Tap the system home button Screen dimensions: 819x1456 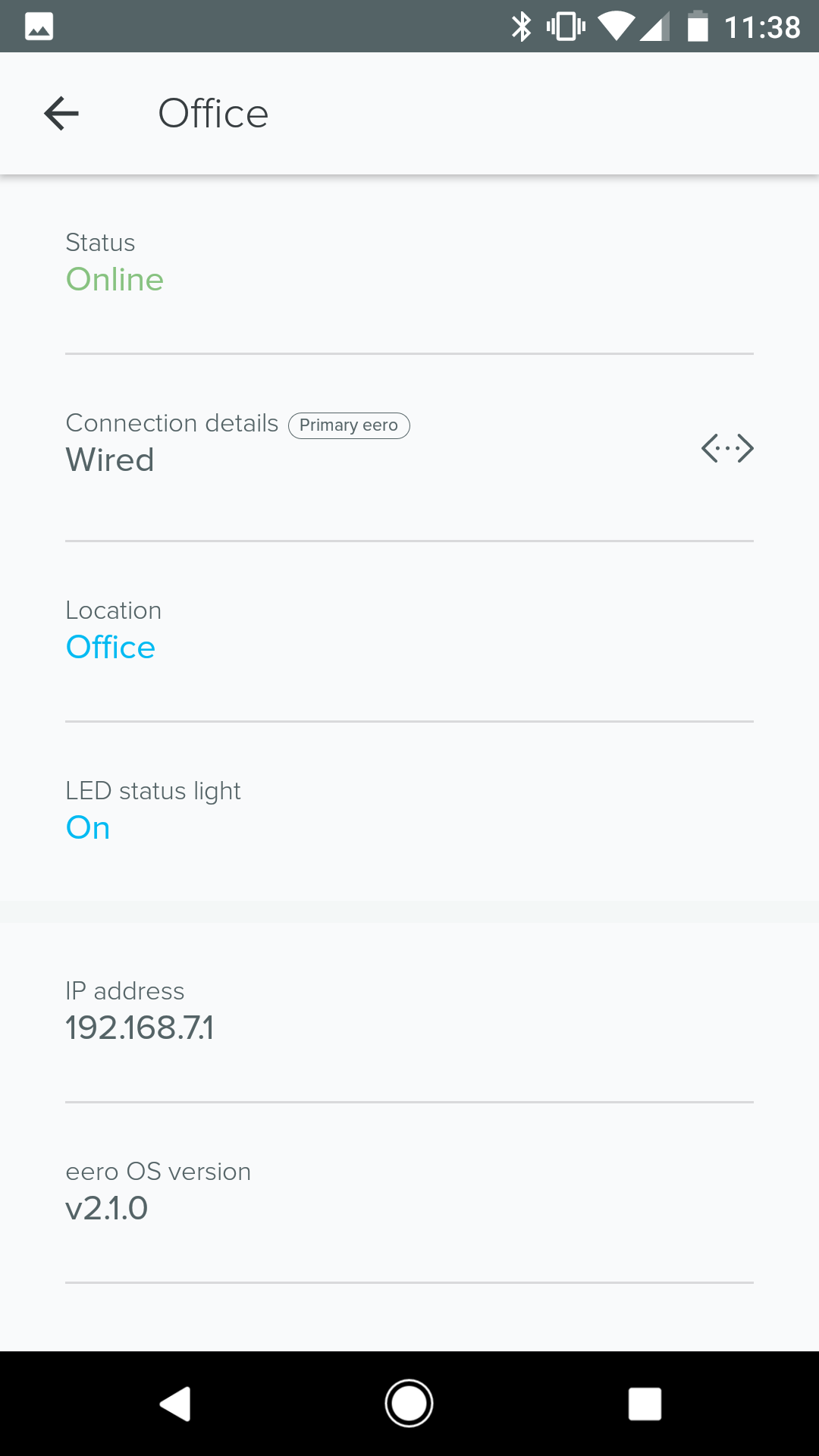pyautogui.click(x=409, y=1404)
